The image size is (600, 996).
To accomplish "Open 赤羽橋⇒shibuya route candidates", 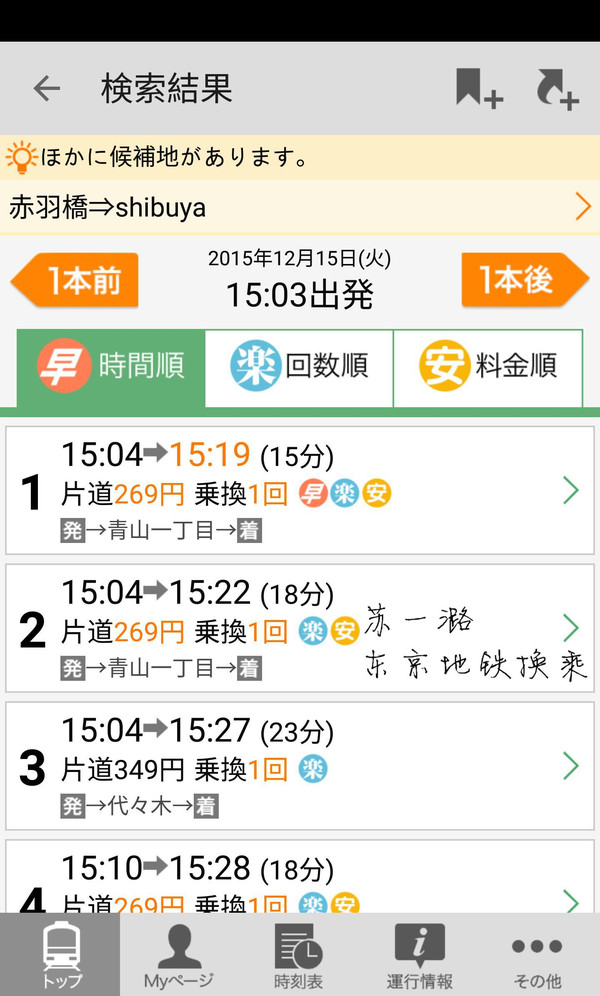I will point(300,208).
